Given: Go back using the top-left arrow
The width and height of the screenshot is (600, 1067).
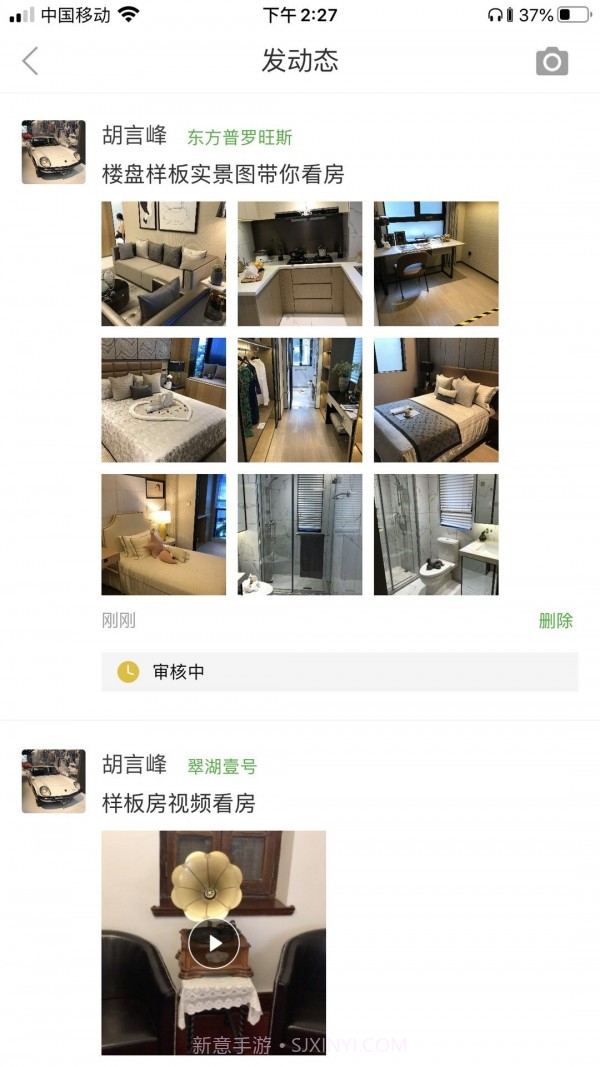Looking at the screenshot, I should tap(30, 61).
